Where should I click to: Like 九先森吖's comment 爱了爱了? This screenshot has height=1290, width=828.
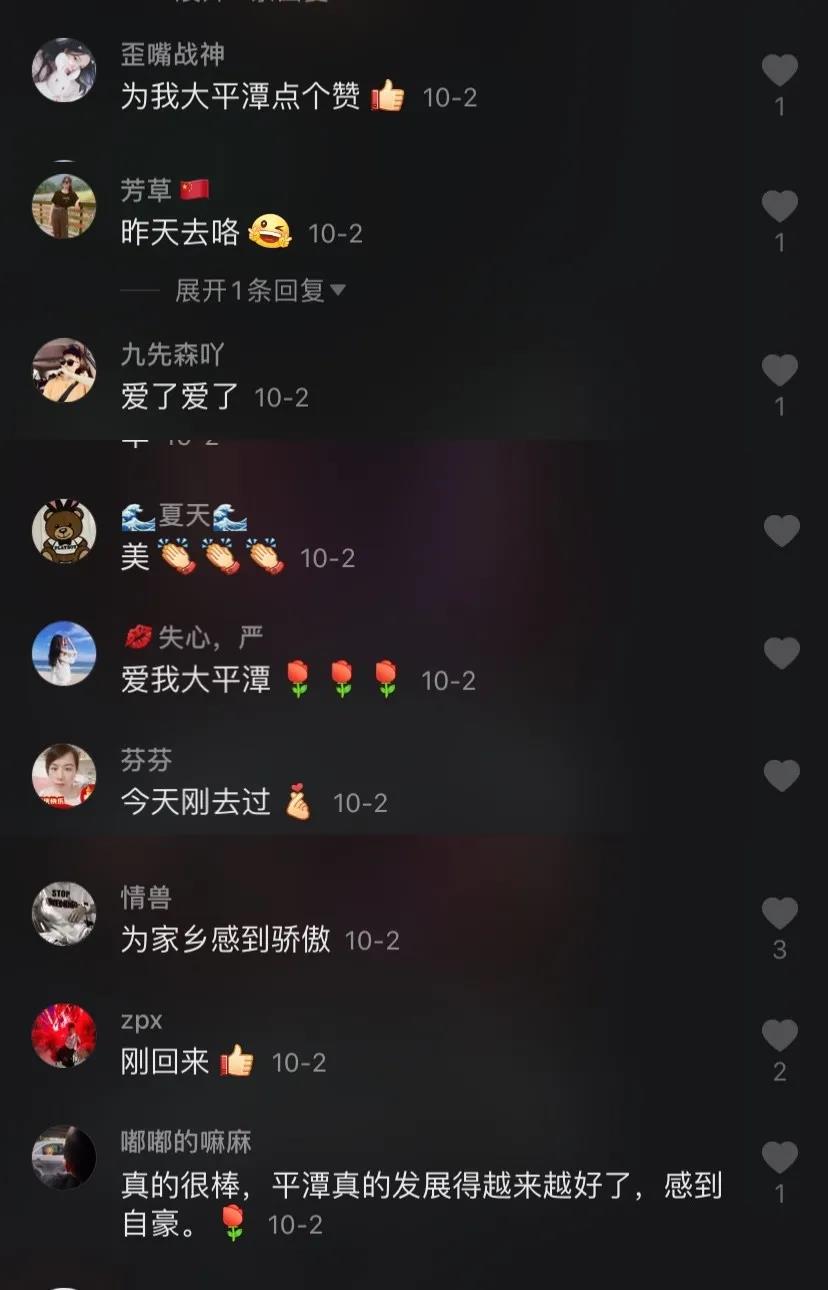(780, 370)
